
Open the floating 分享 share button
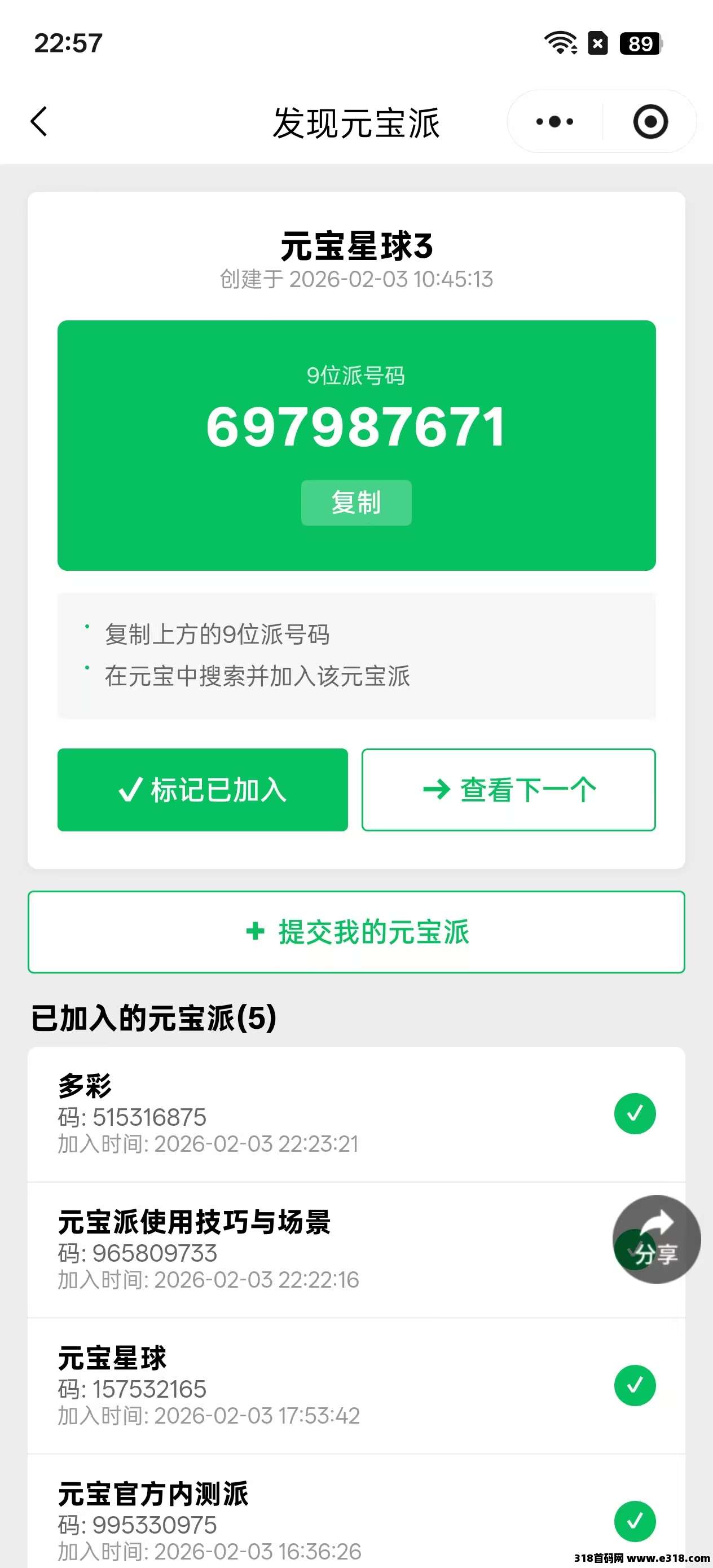[x=657, y=1239]
